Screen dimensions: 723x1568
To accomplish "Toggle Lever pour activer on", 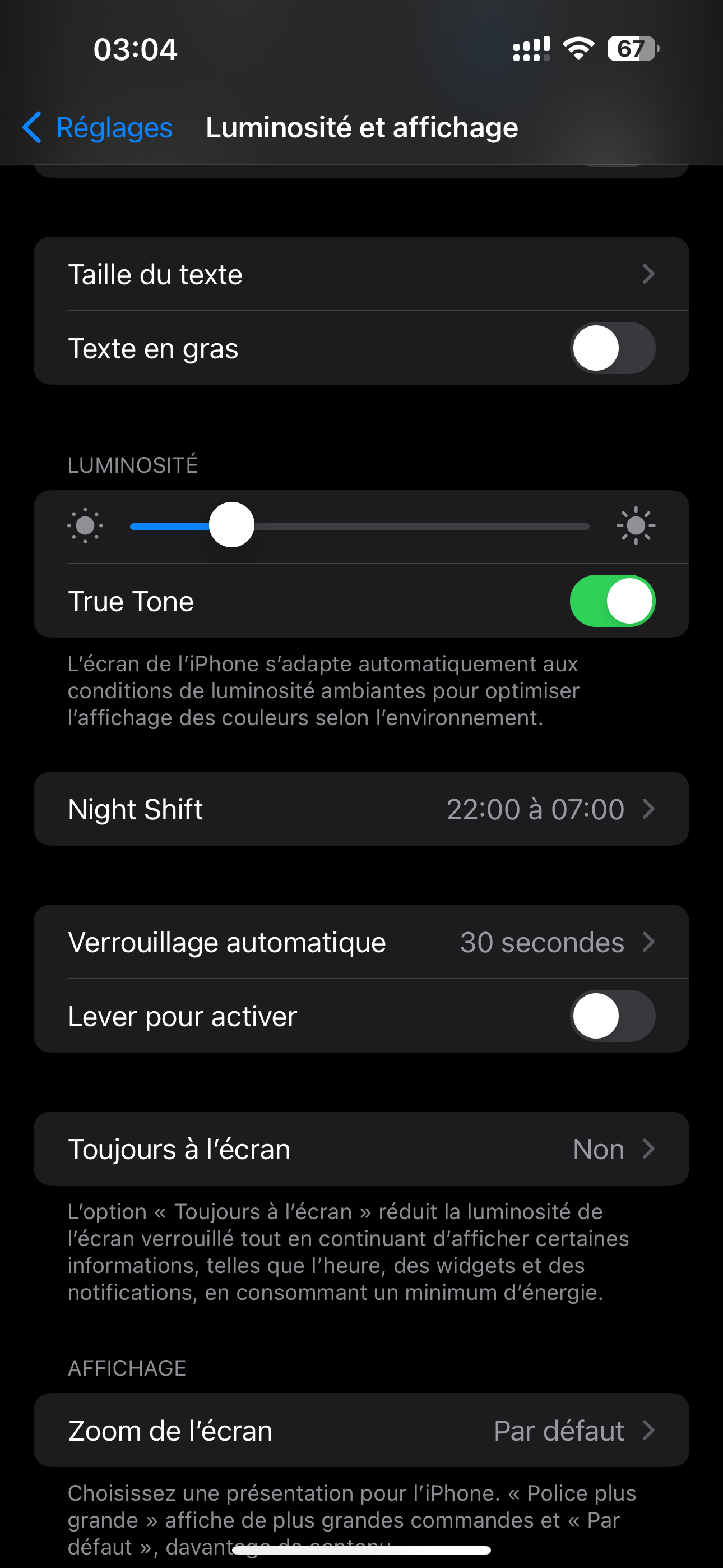I will 612,1016.
